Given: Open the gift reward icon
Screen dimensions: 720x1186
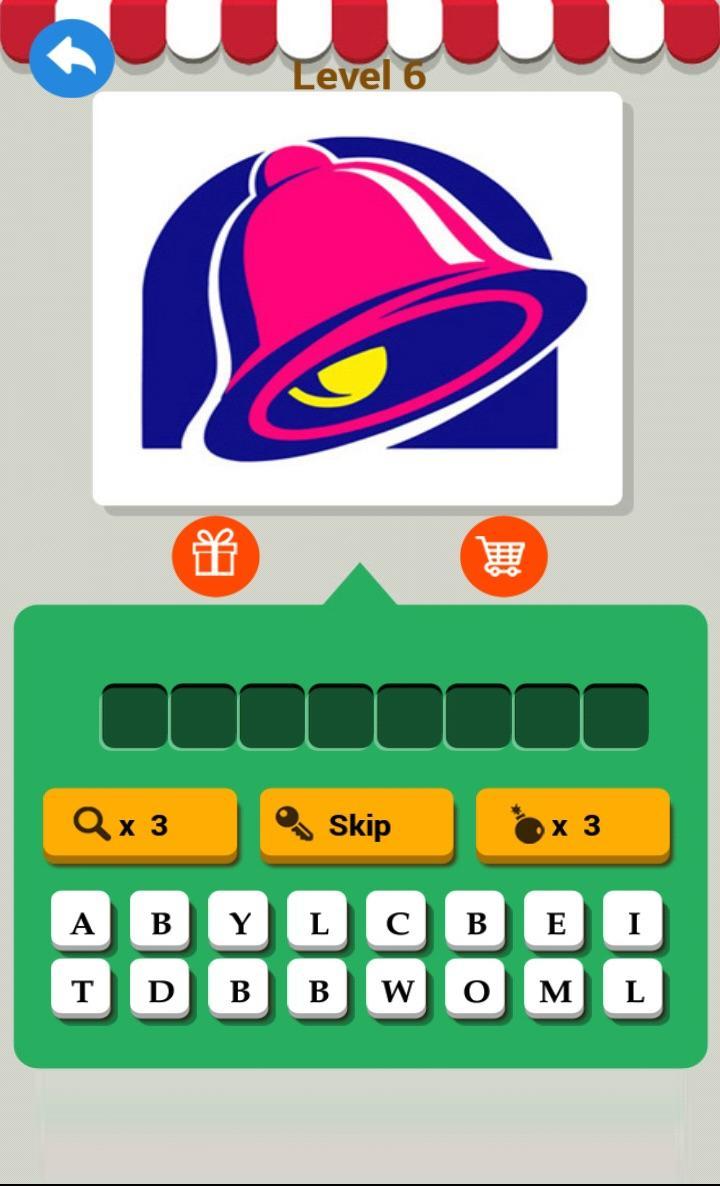Looking at the screenshot, I should click(x=215, y=555).
